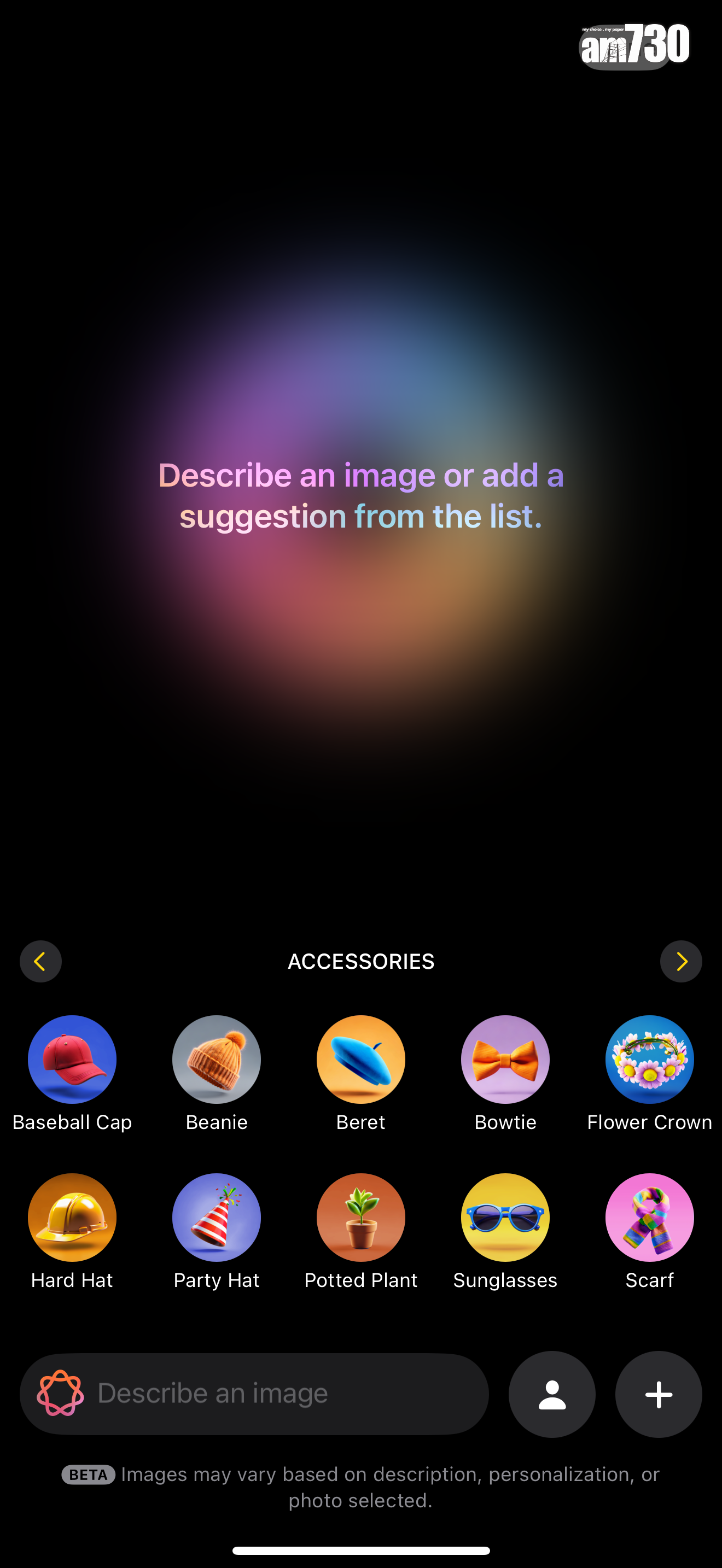Select the Potted Plant suggestion

[360, 1218]
